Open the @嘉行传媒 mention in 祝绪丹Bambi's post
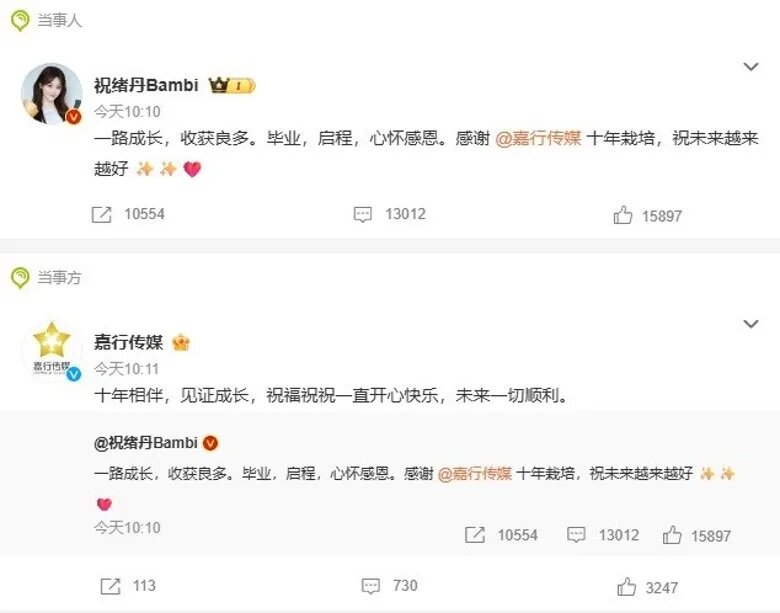 click(538, 139)
